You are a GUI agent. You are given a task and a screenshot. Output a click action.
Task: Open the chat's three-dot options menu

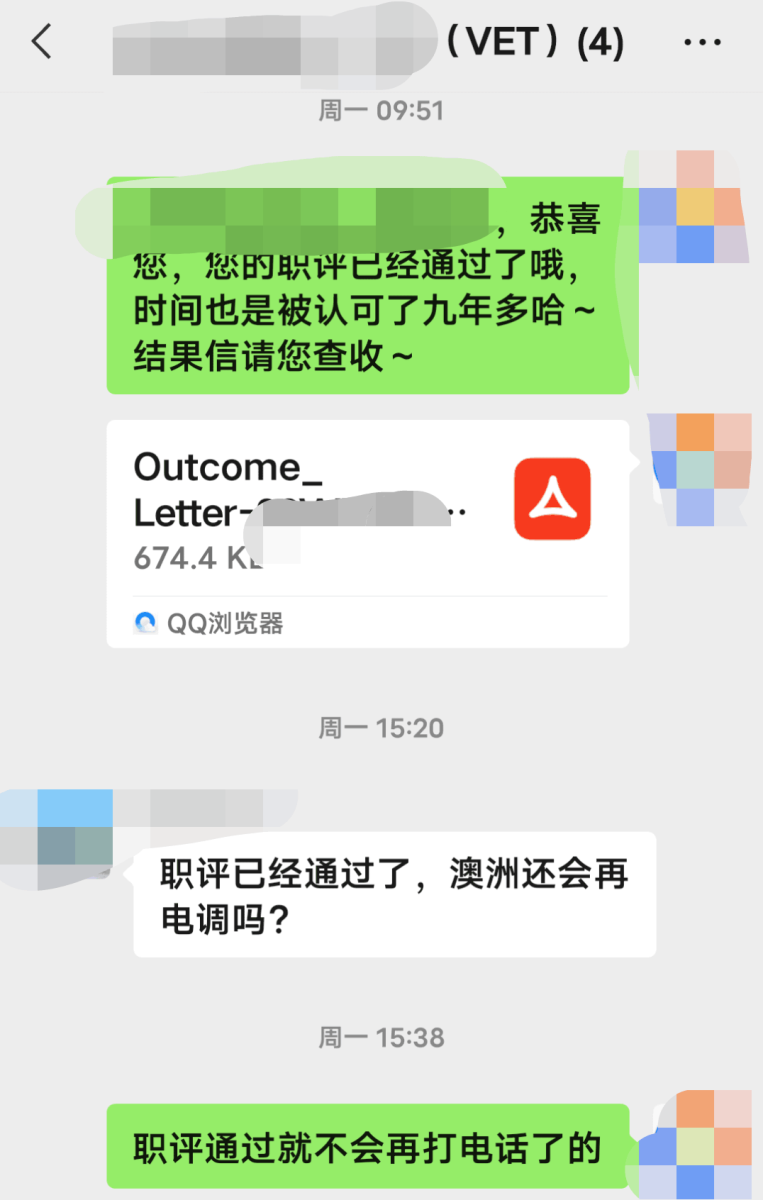coord(702,42)
